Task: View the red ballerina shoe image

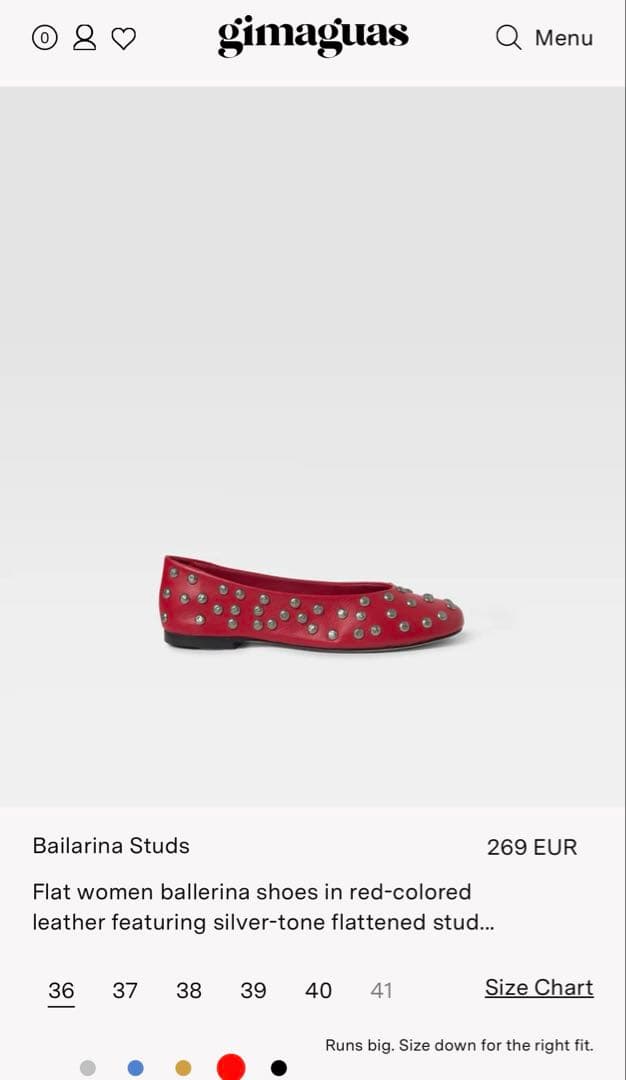Action: pyautogui.click(x=312, y=603)
